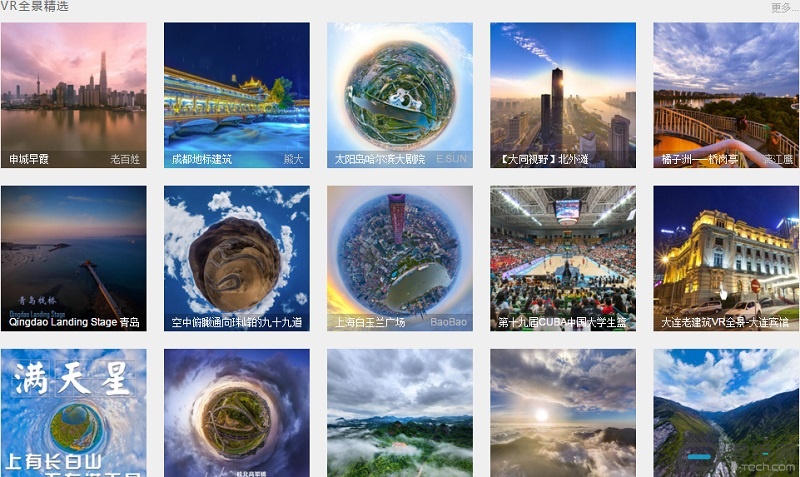This screenshot has width=800, height=477.
Task: Open the 满天星 panorama tile
Action: 73,412
